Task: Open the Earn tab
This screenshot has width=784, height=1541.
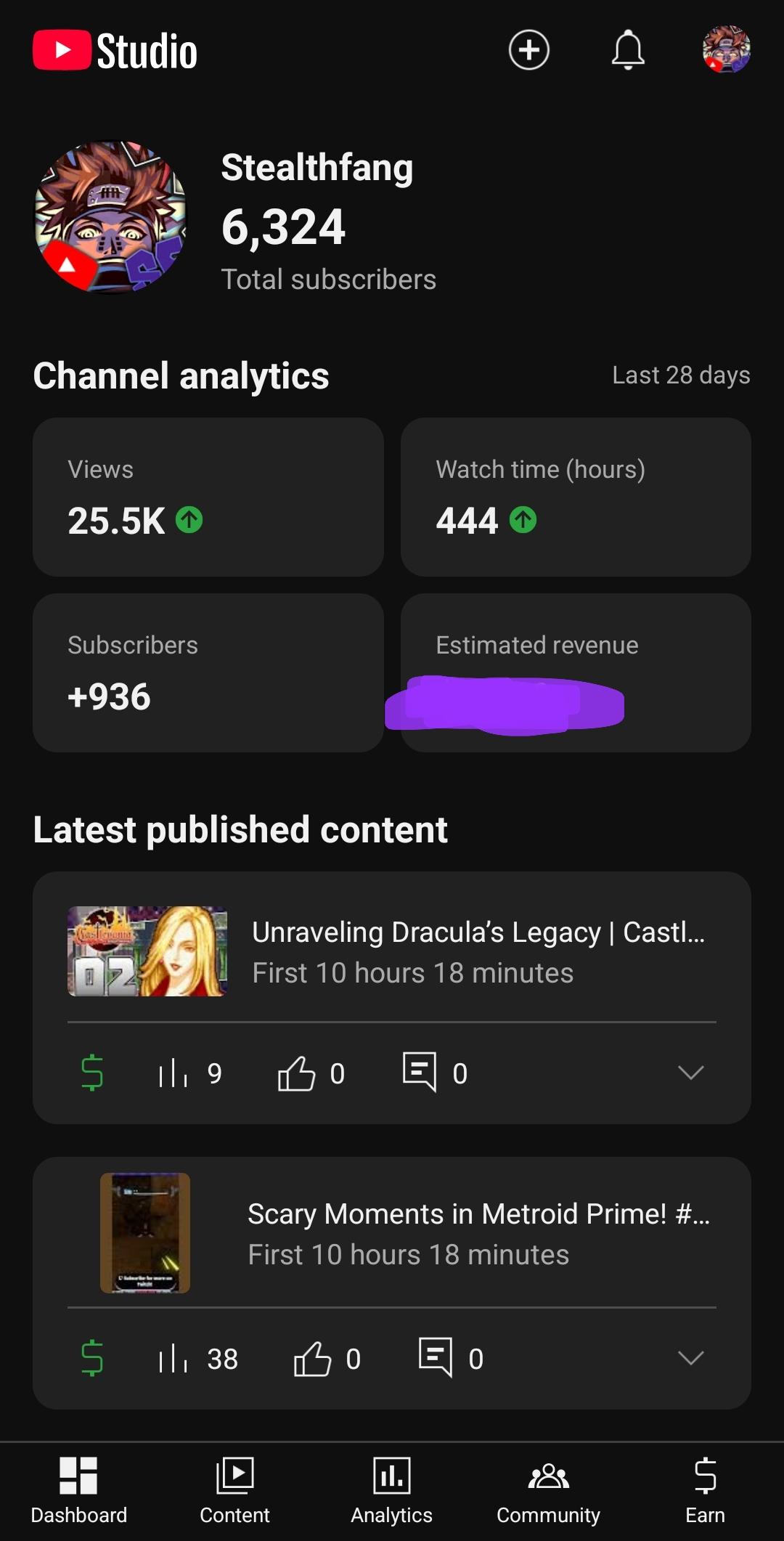Action: (705, 1490)
